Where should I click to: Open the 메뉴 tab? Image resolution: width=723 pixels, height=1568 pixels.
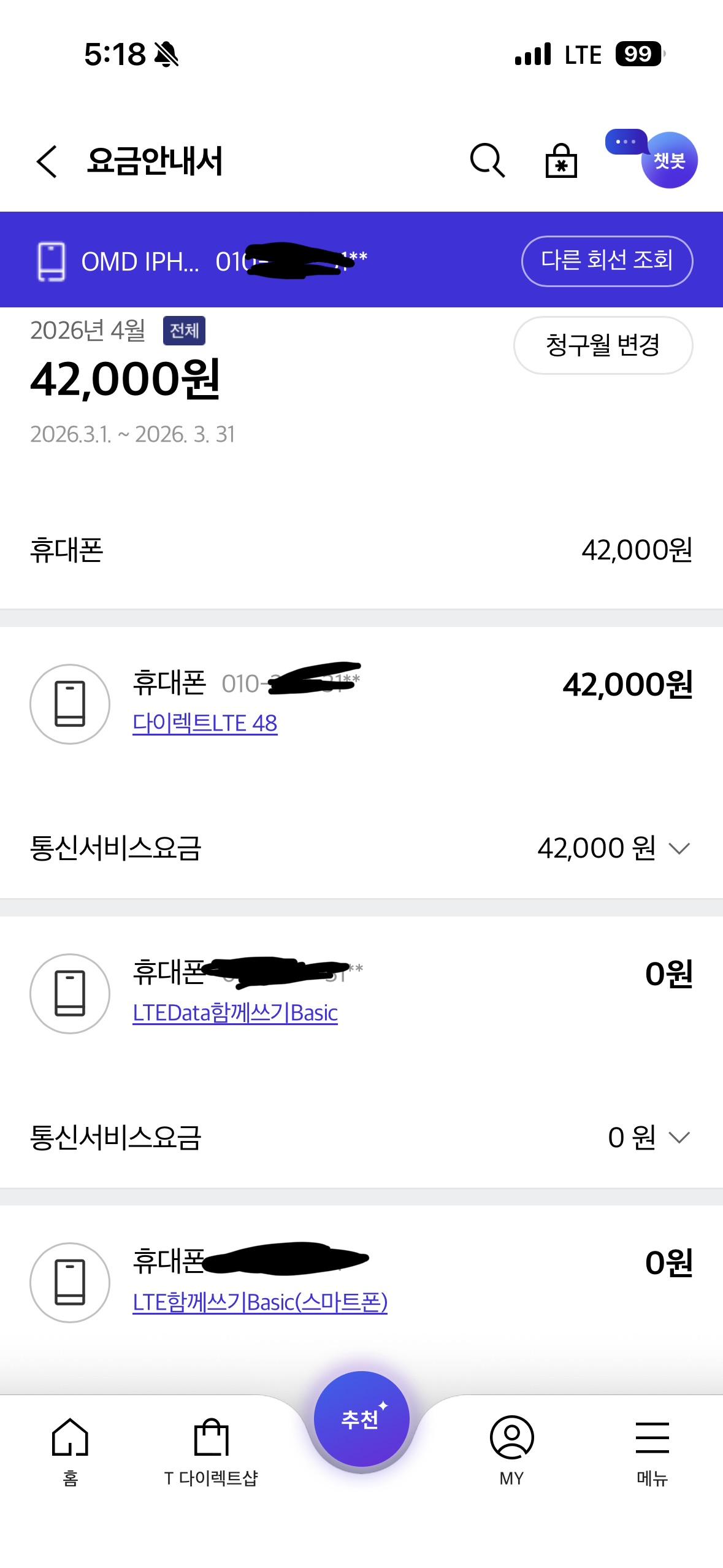[652, 1451]
